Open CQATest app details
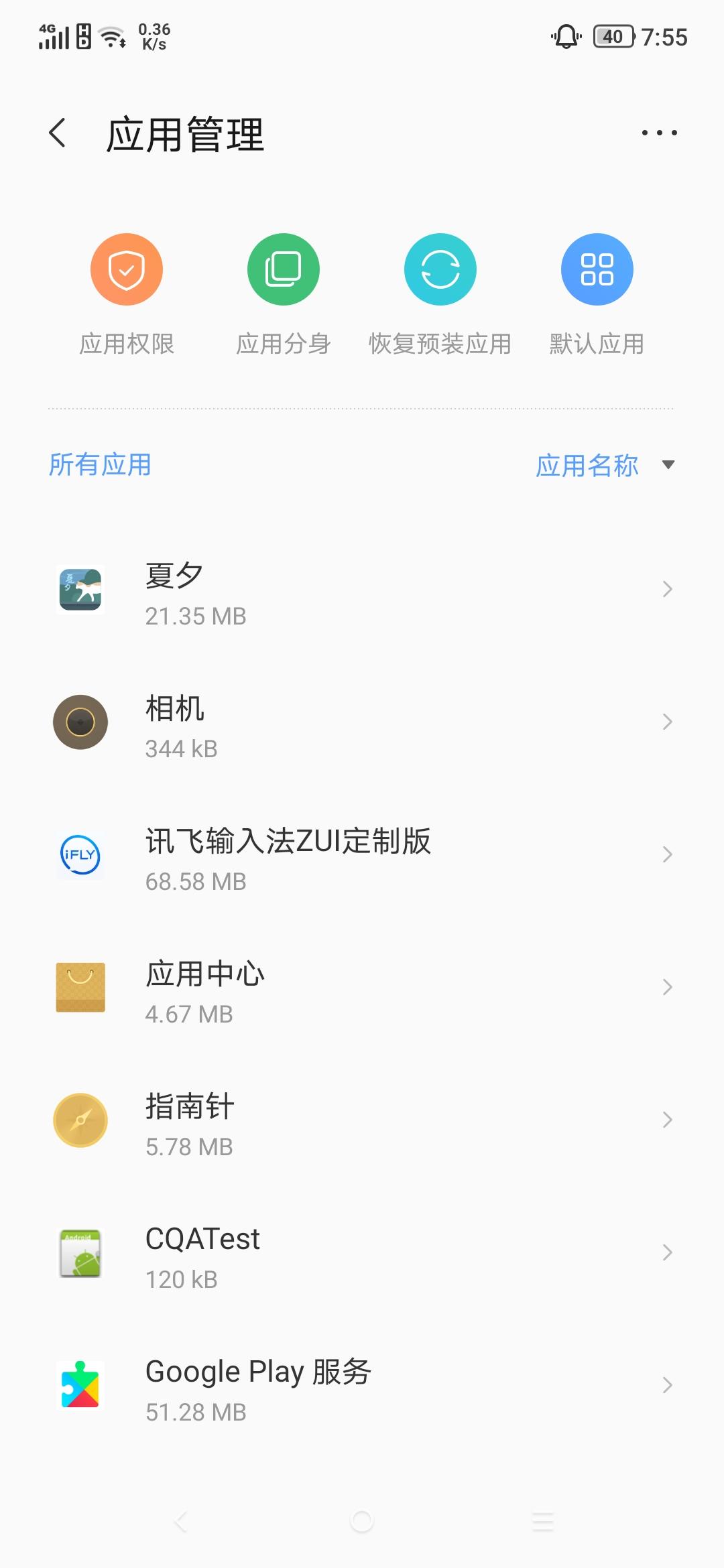 pyautogui.click(x=362, y=1253)
